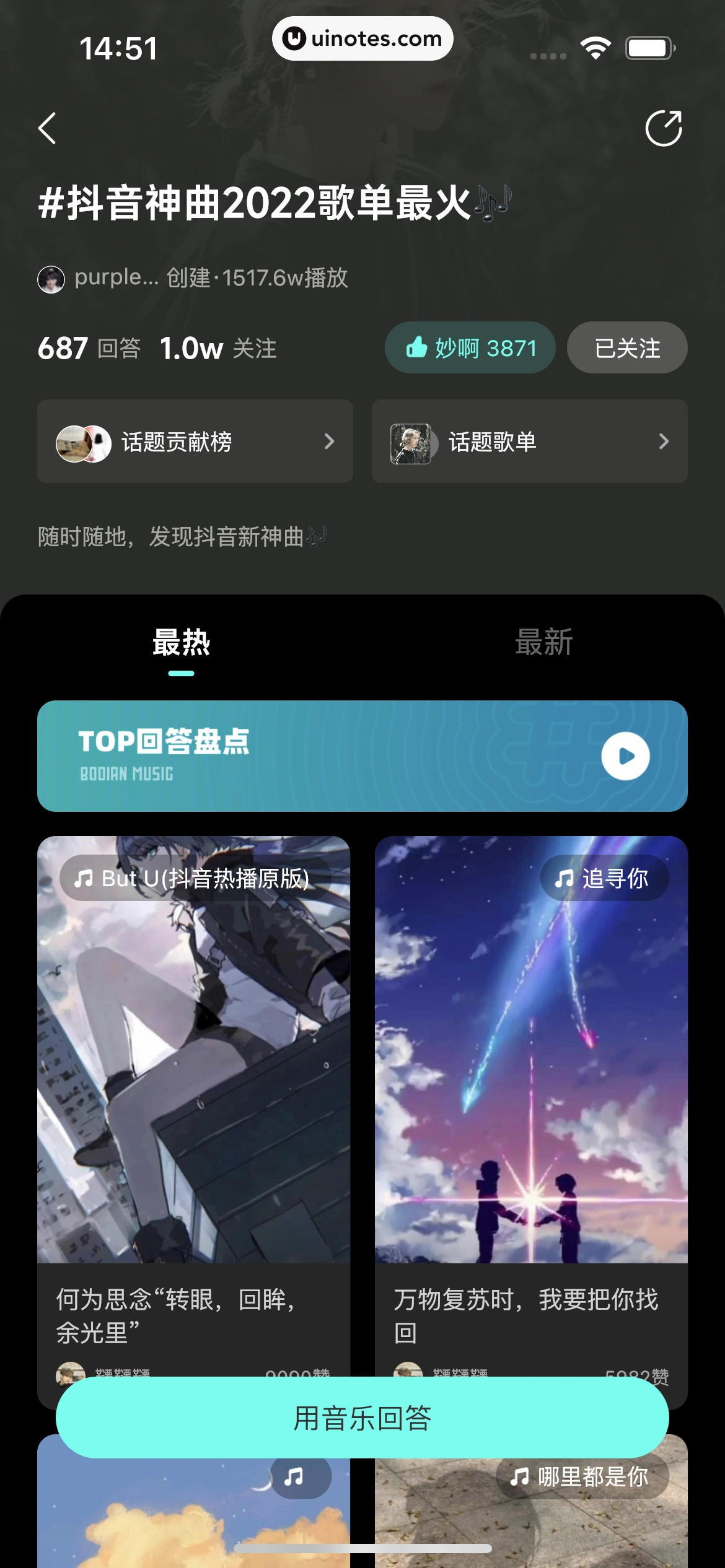
Task: Expand 话题歌单 using its chevron
Action: pyautogui.click(x=664, y=442)
